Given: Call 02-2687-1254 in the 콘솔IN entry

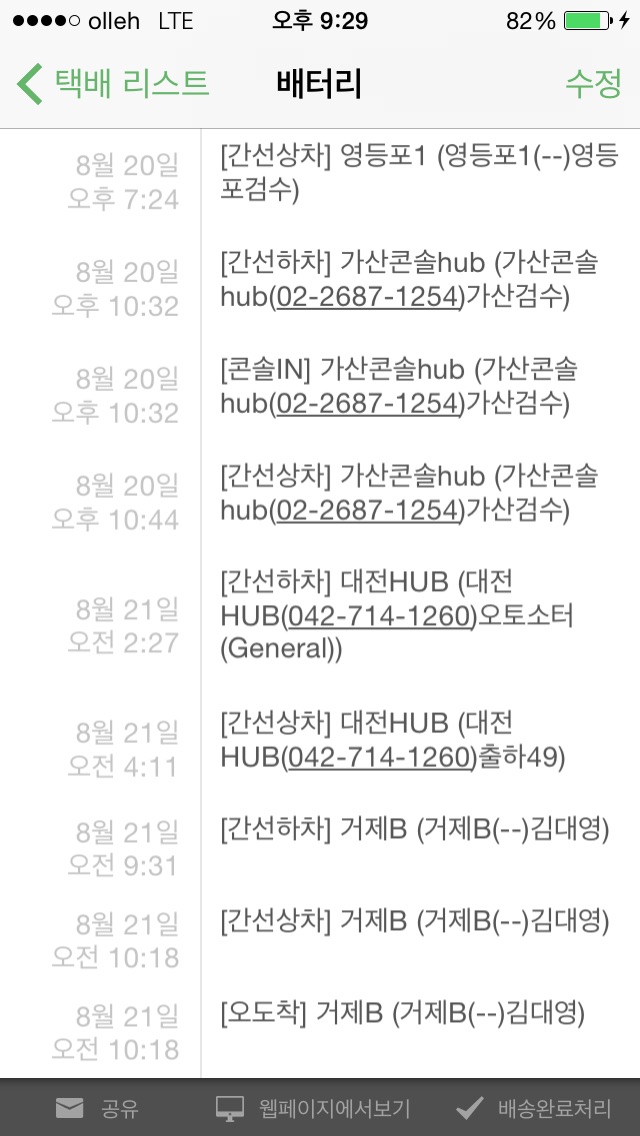Looking at the screenshot, I should click(368, 403).
